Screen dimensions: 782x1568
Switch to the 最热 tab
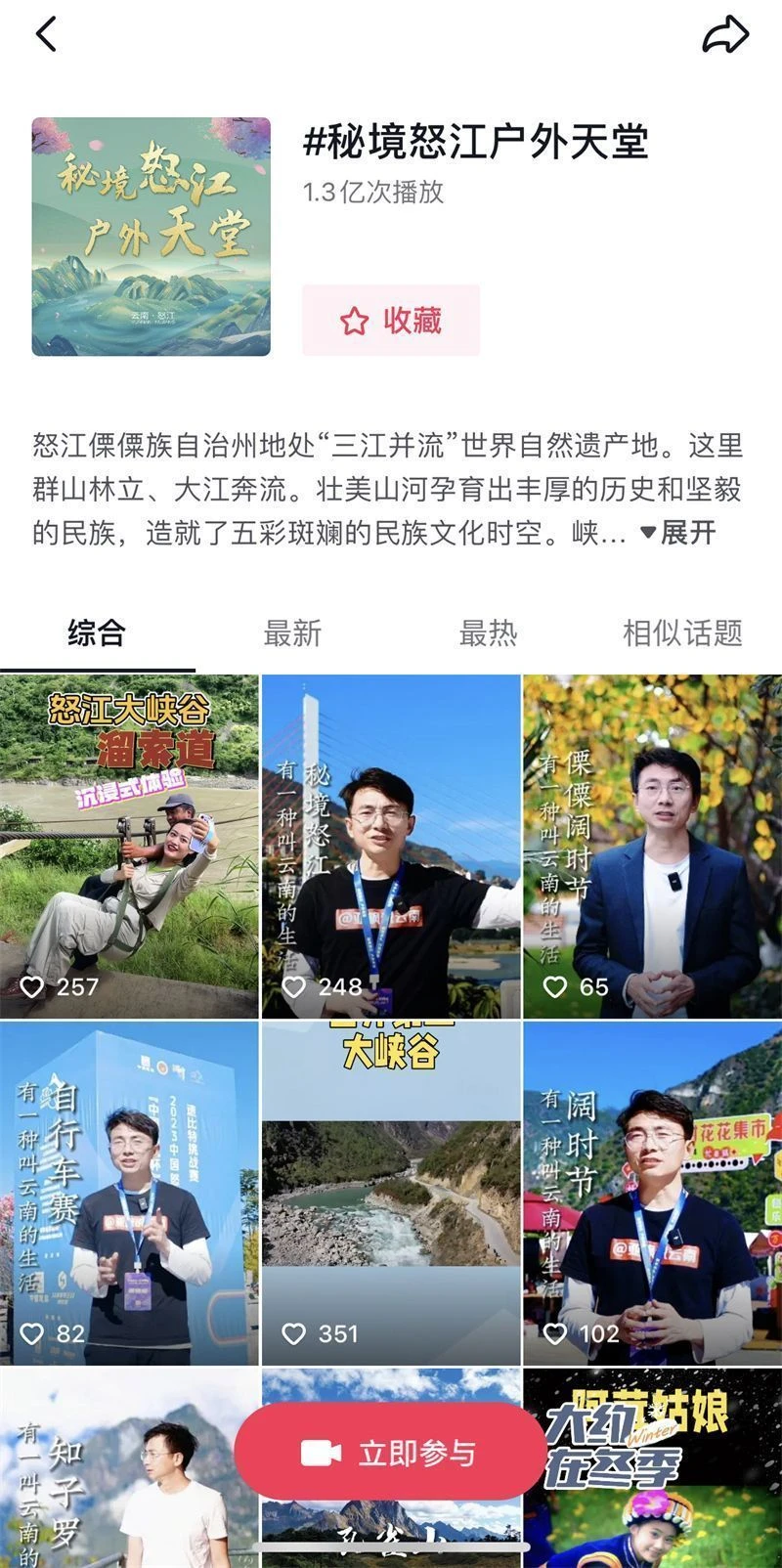click(488, 632)
